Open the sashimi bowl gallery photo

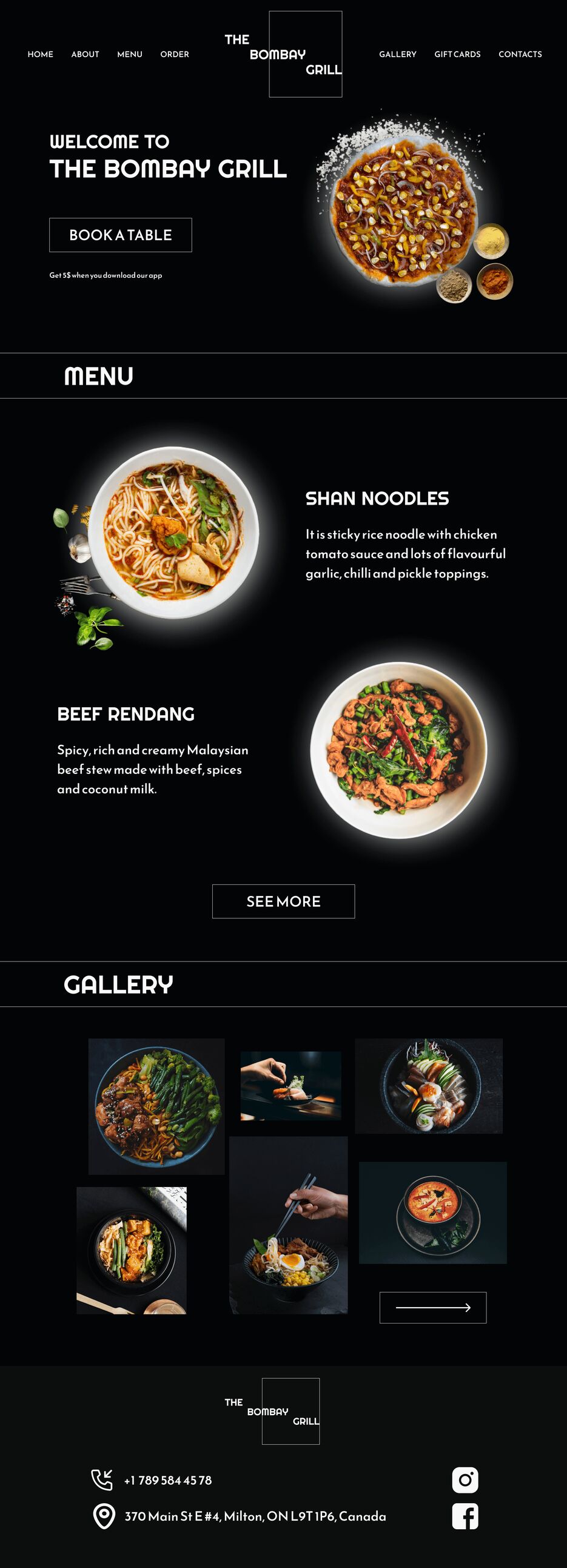[x=429, y=1086]
